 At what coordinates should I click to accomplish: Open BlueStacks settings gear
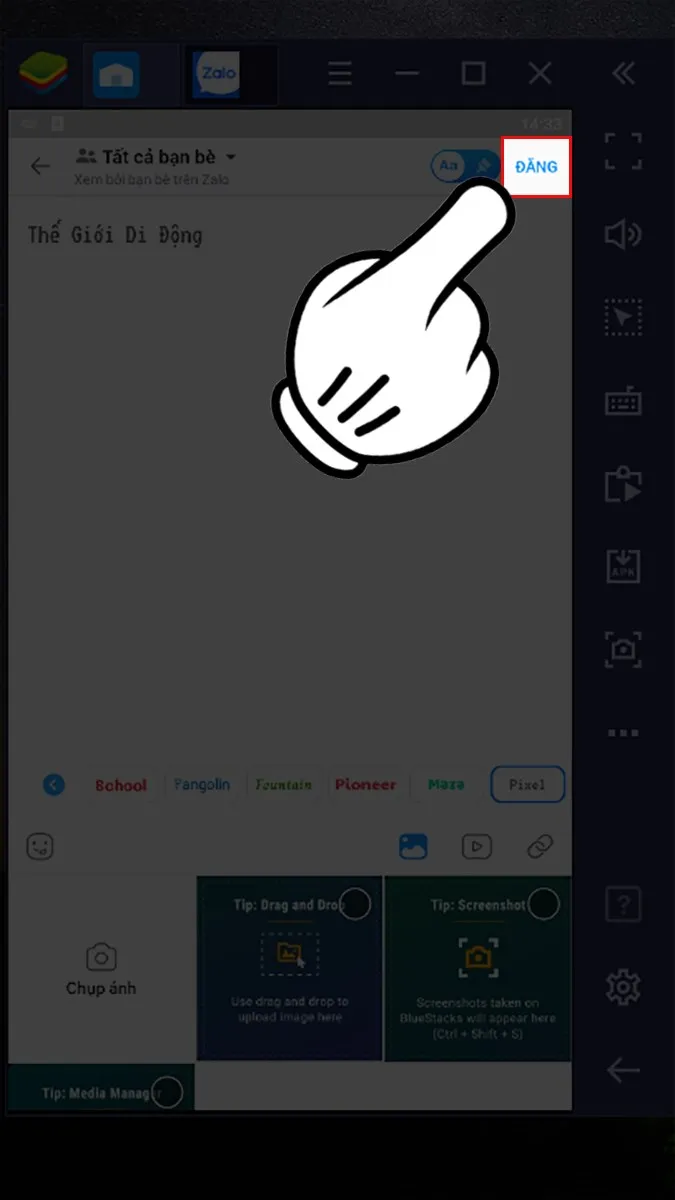623,988
